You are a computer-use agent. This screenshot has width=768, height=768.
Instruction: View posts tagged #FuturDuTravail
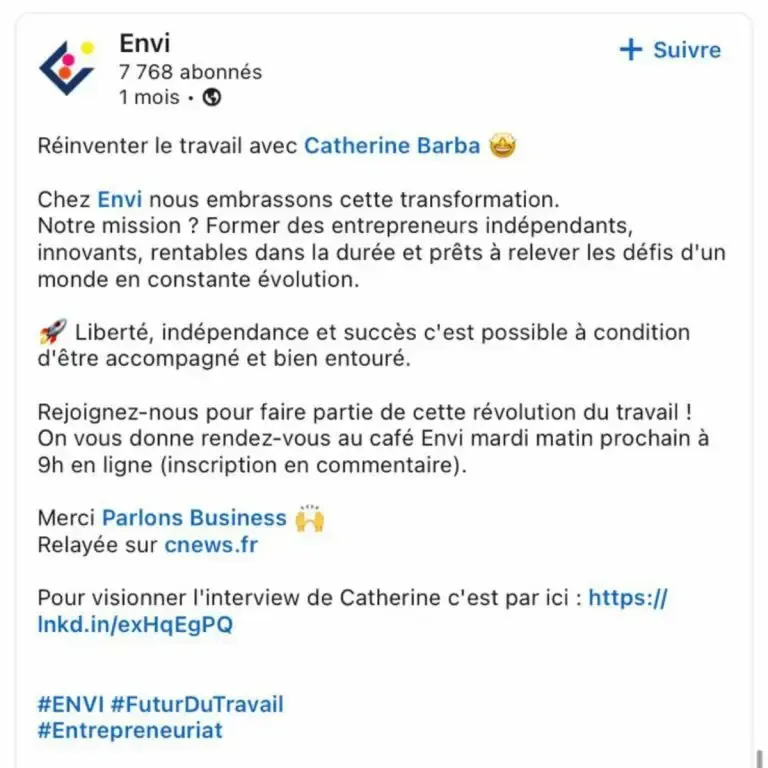197,704
